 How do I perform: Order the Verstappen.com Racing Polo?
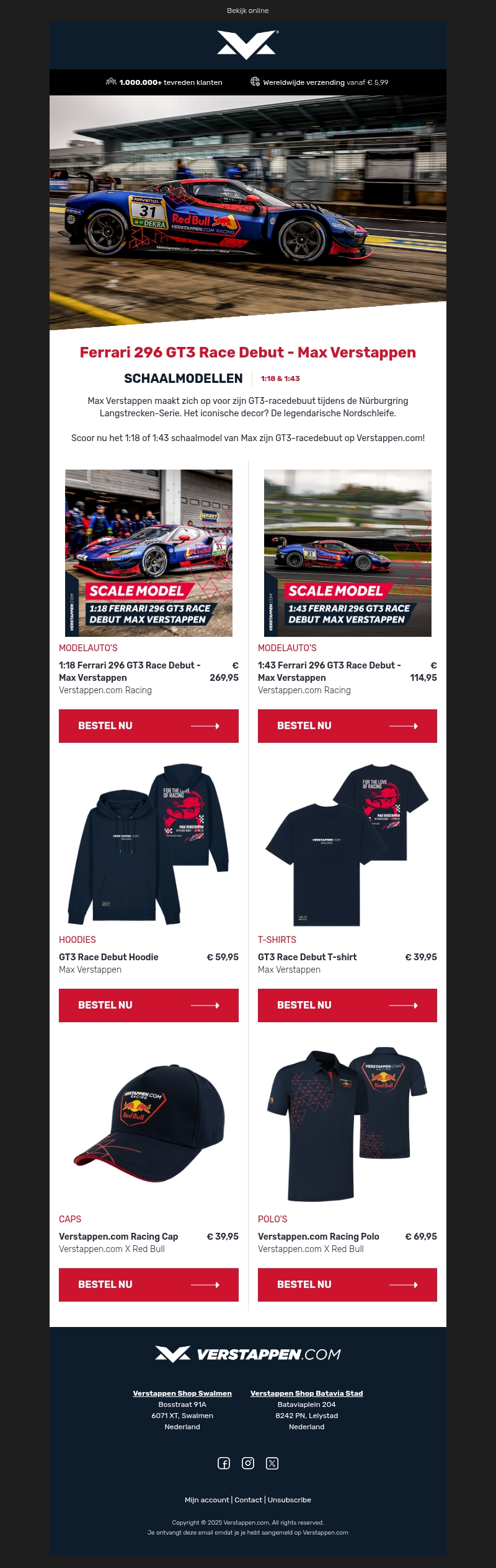pos(347,1284)
